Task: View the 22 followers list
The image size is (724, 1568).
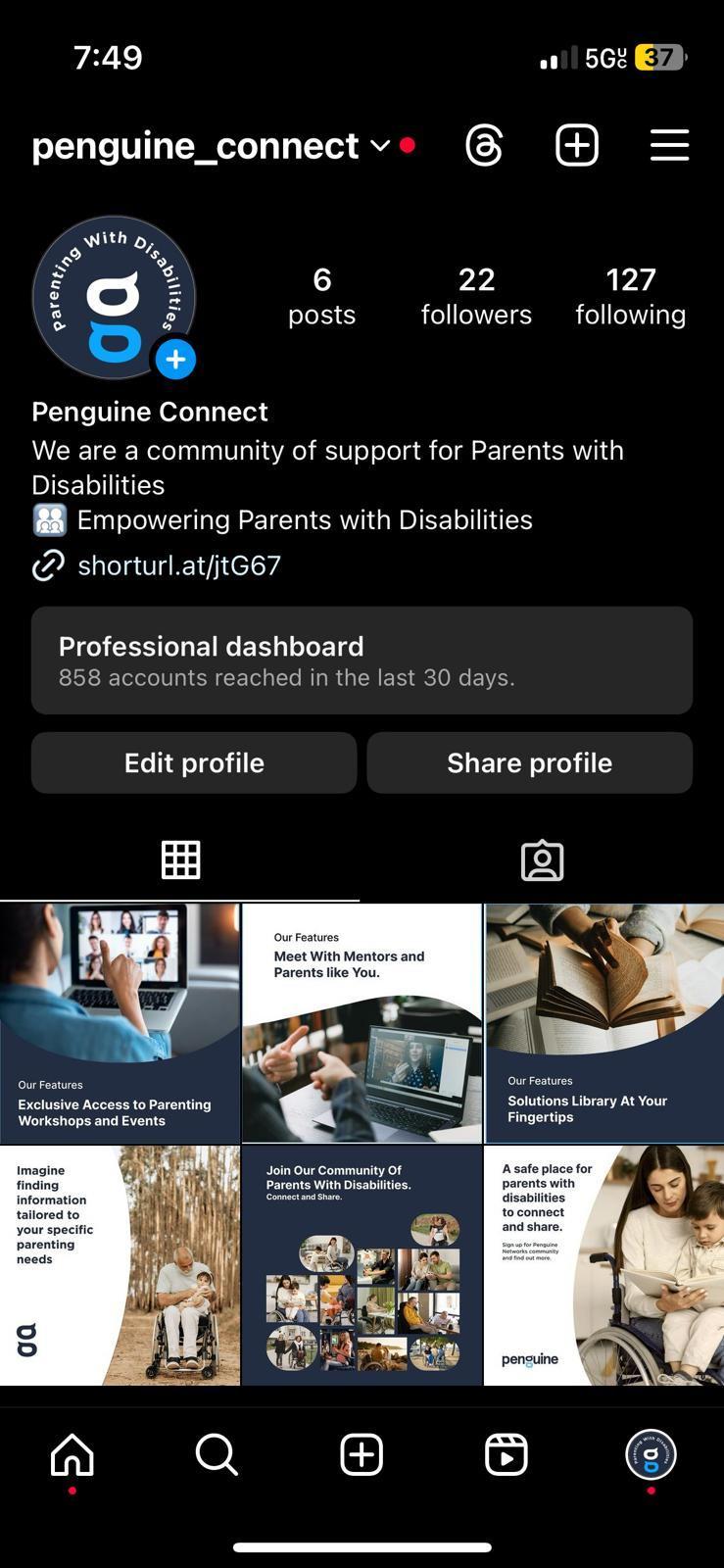Action: [476, 296]
